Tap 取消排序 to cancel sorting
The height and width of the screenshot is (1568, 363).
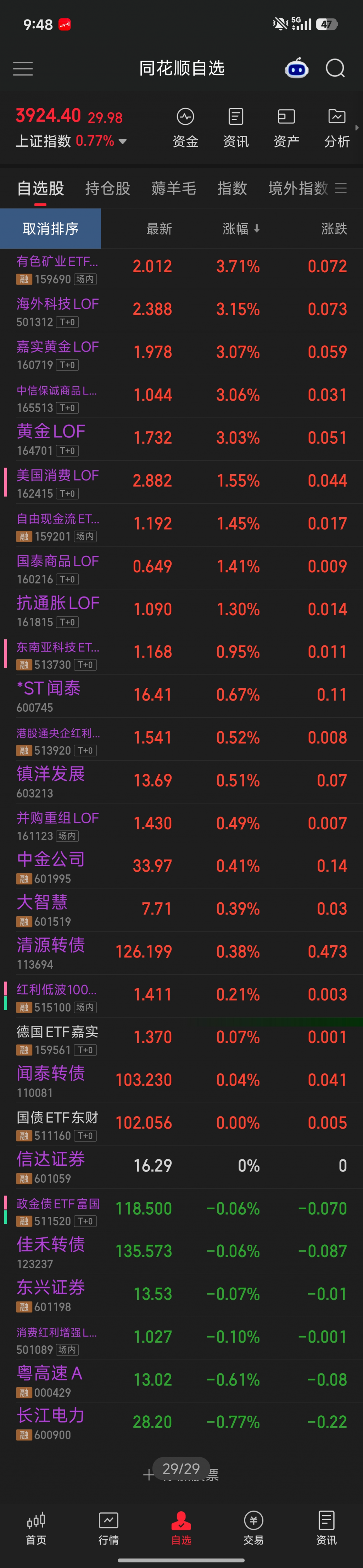[x=51, y=228]
